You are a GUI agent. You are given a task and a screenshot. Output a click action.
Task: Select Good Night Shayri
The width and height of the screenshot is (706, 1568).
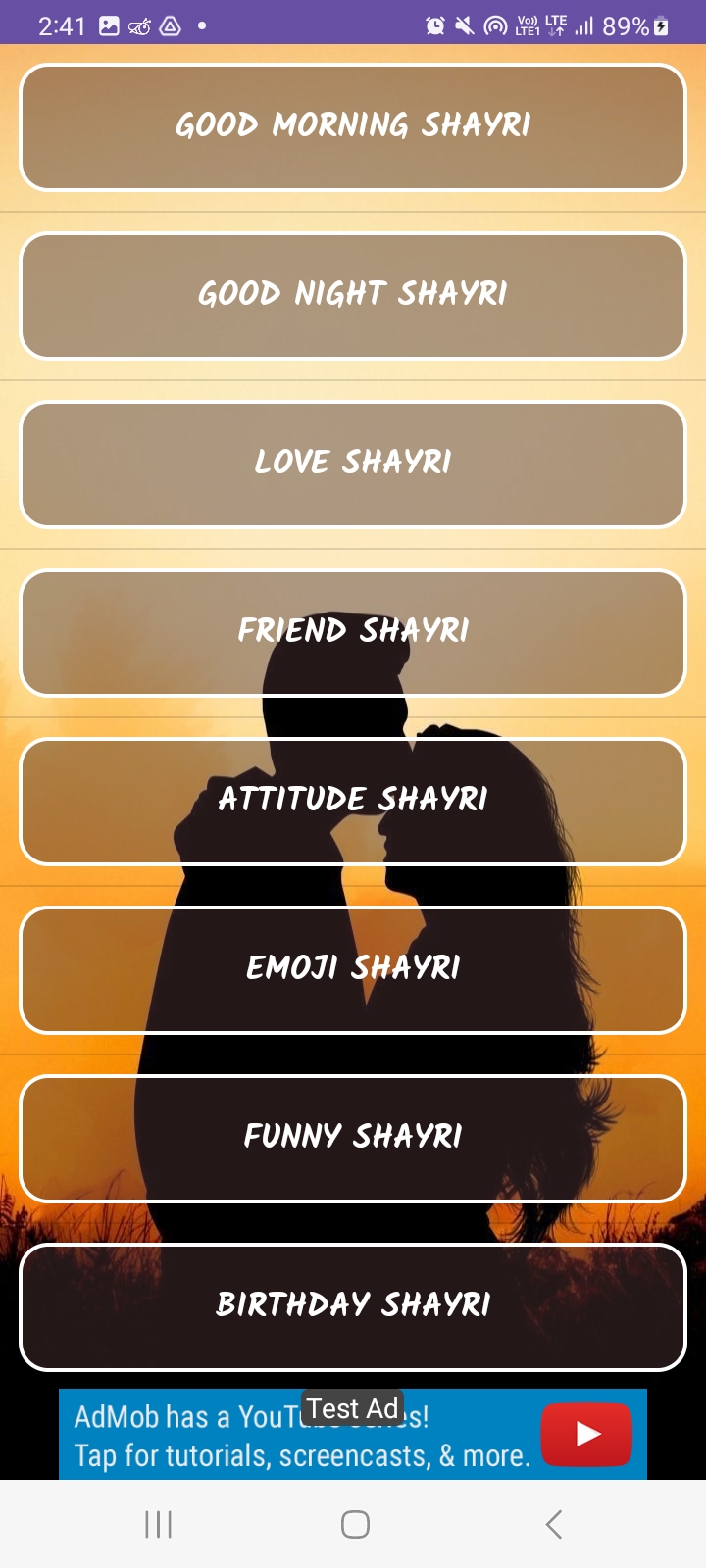tap(353, 296)
